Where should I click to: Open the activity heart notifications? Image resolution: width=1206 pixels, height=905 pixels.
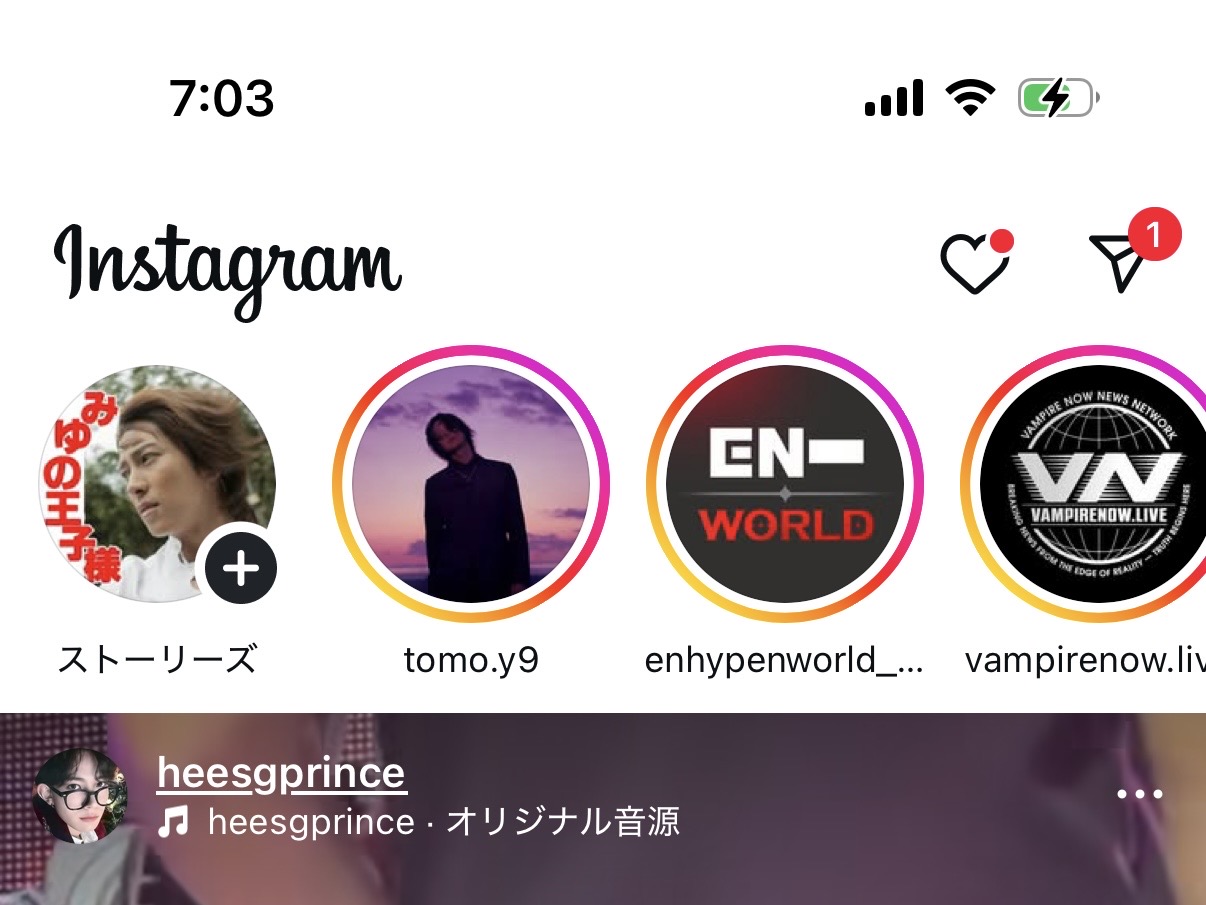click(974, 263)
